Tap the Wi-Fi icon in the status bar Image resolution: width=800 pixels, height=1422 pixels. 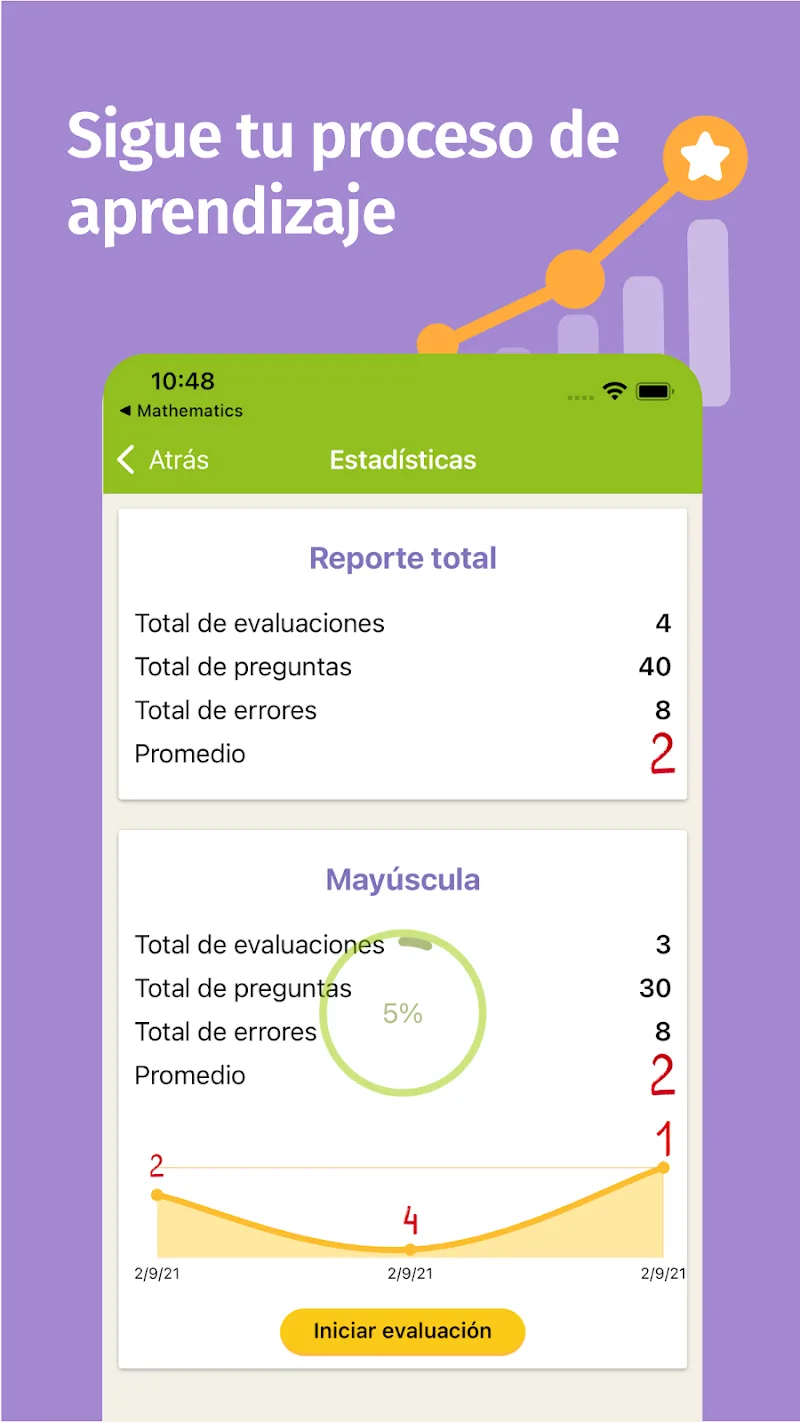(x=614, y=391)
